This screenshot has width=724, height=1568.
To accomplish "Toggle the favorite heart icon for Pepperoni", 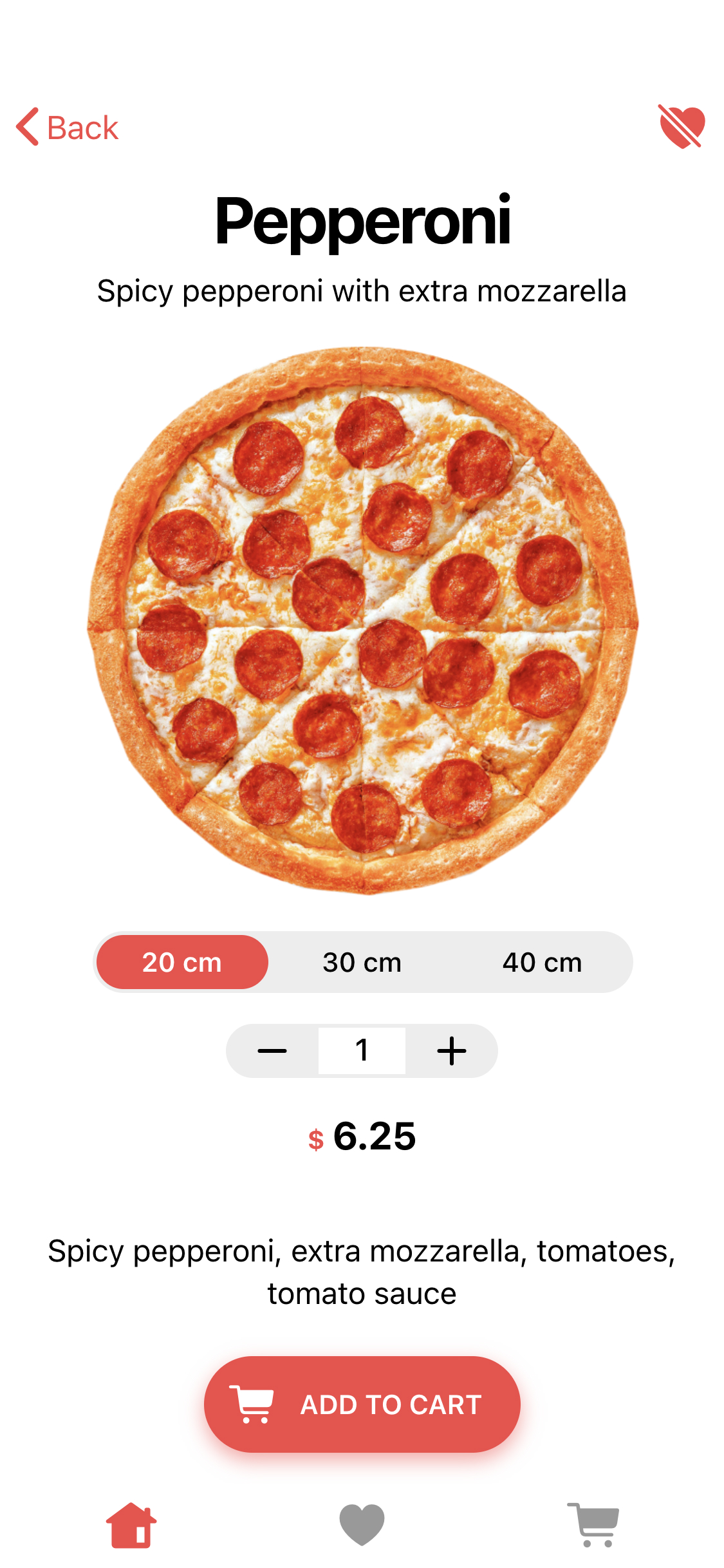I will coord(682,126).
